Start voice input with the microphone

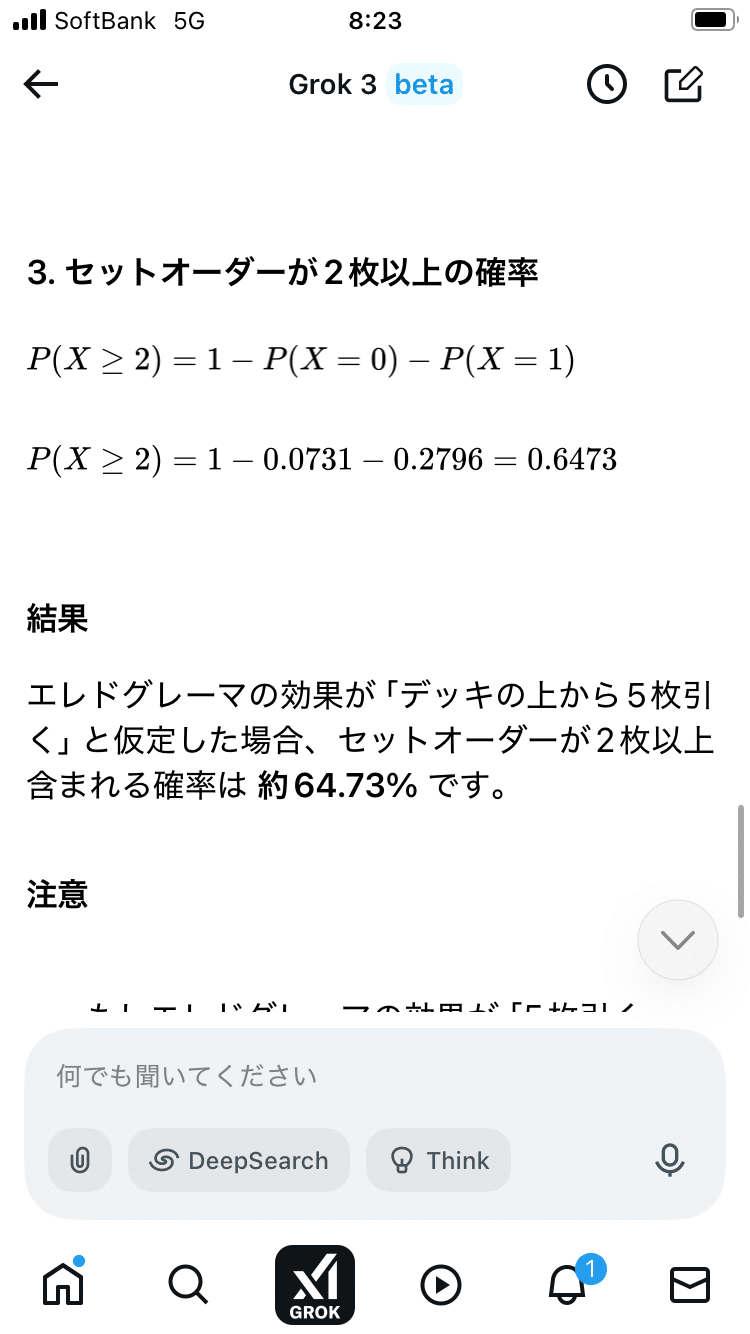[669, 1160]
